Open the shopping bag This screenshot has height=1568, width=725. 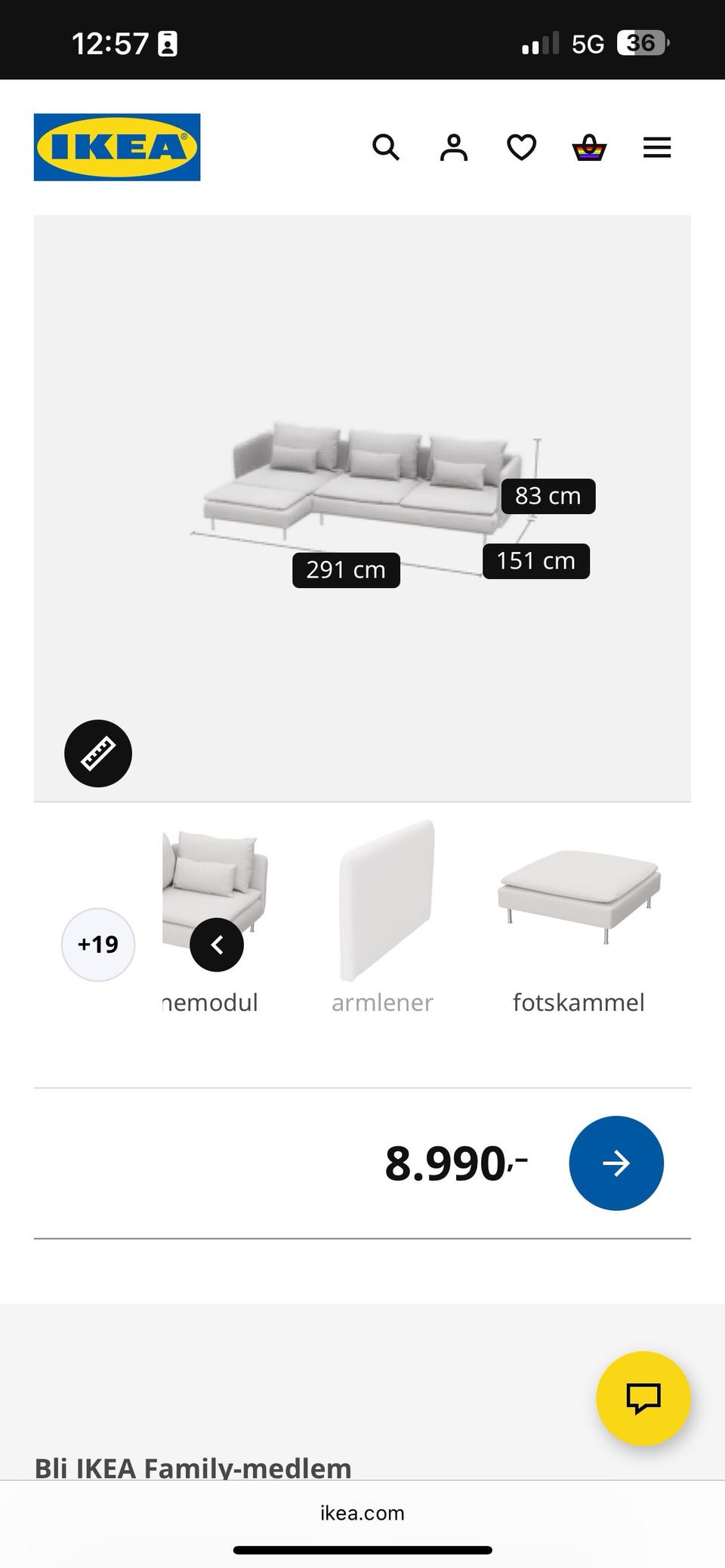pyautogui.click(x=589, y=147)
